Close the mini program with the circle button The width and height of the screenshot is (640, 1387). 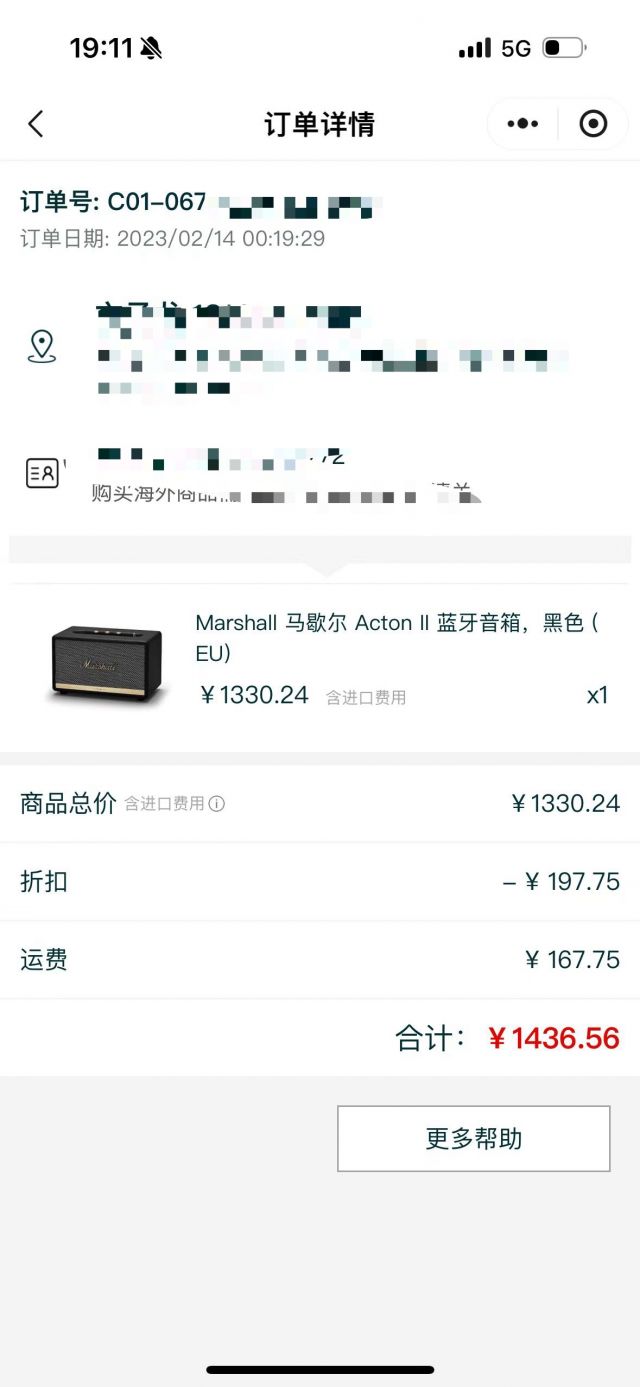pyautogui.click(x=594, y=124)
